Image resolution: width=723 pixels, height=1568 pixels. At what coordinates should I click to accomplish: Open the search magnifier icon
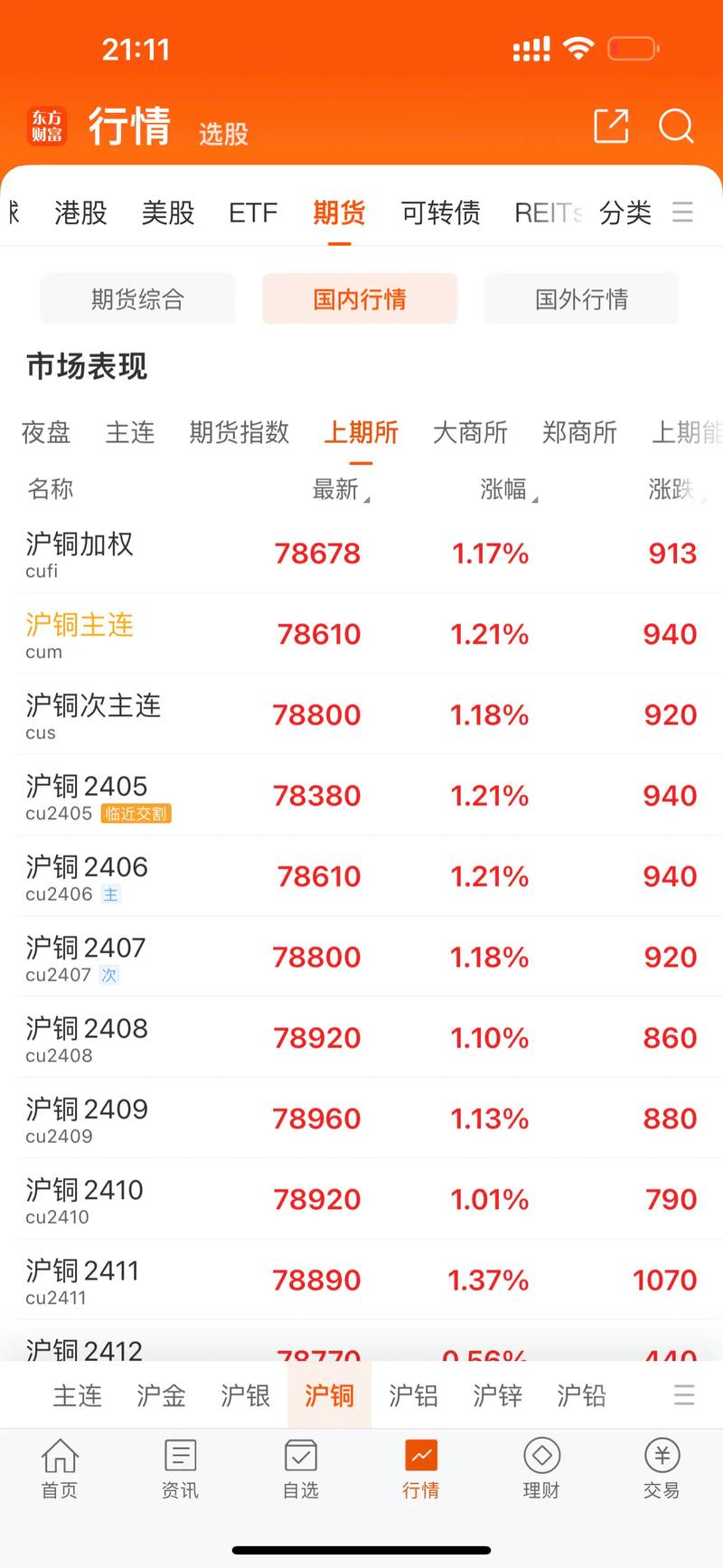pyautogui.click(x=676, y=126)
